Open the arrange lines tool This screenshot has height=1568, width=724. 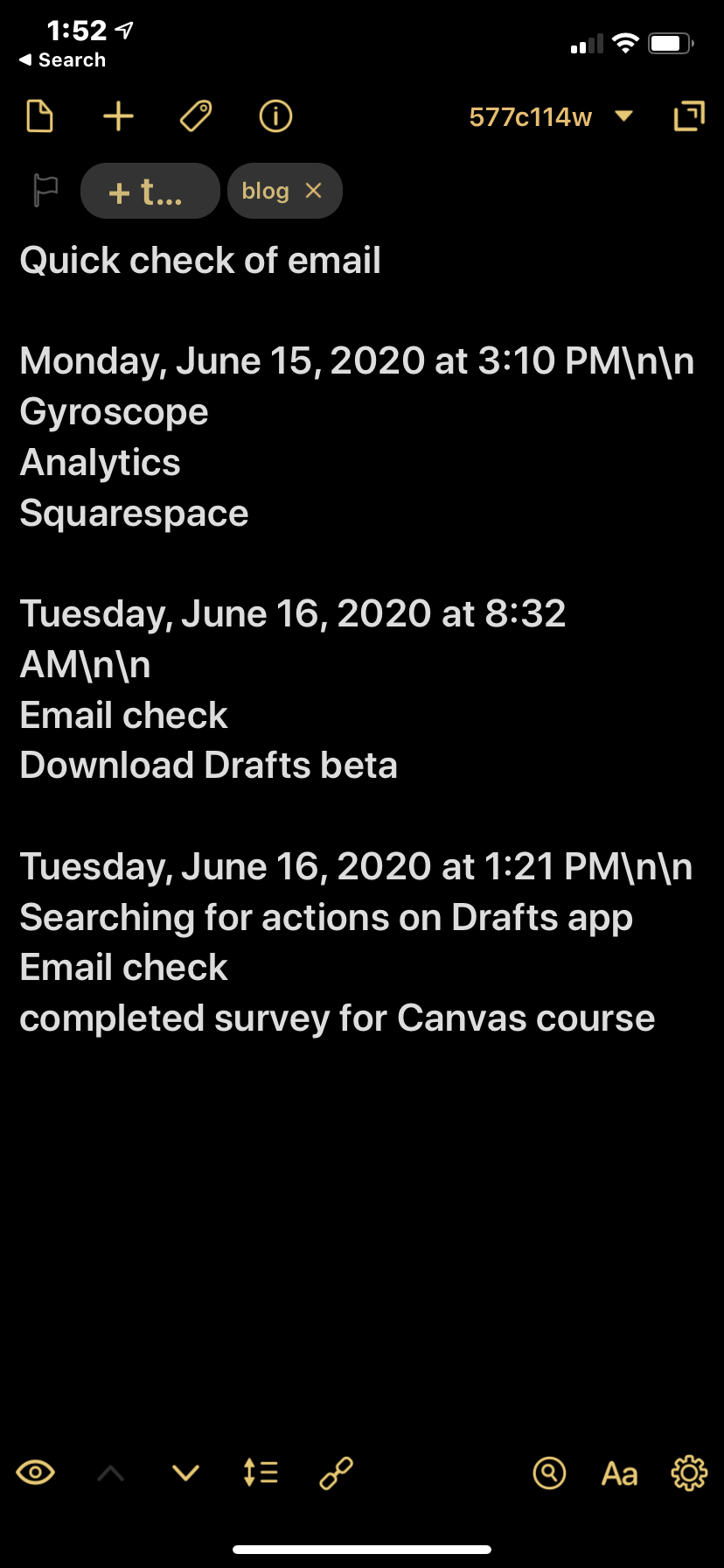click(261, 1473)
